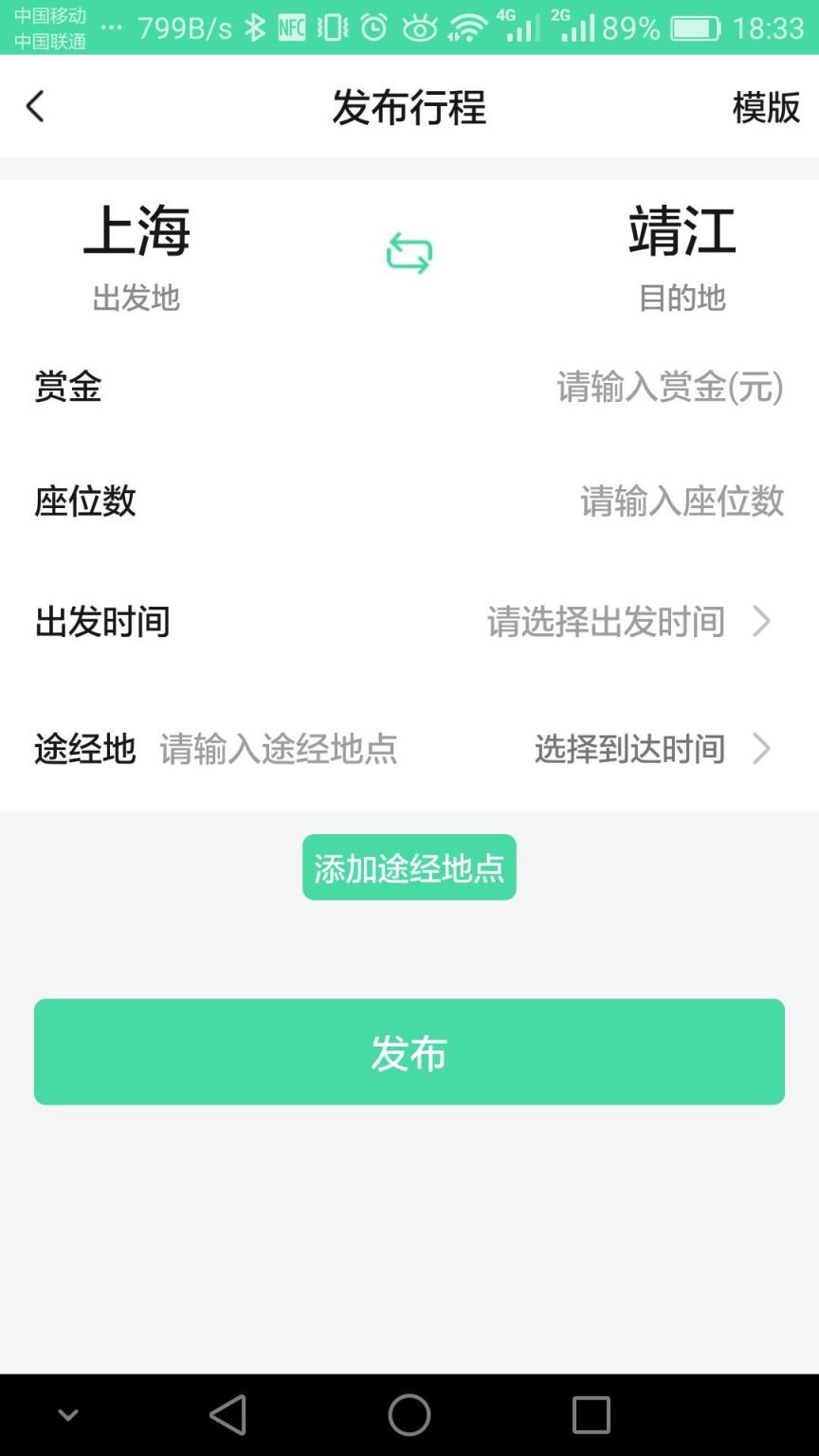Tap the Android home circle button
This screenshot has height=1456, width=819.
click(409, 1413)
